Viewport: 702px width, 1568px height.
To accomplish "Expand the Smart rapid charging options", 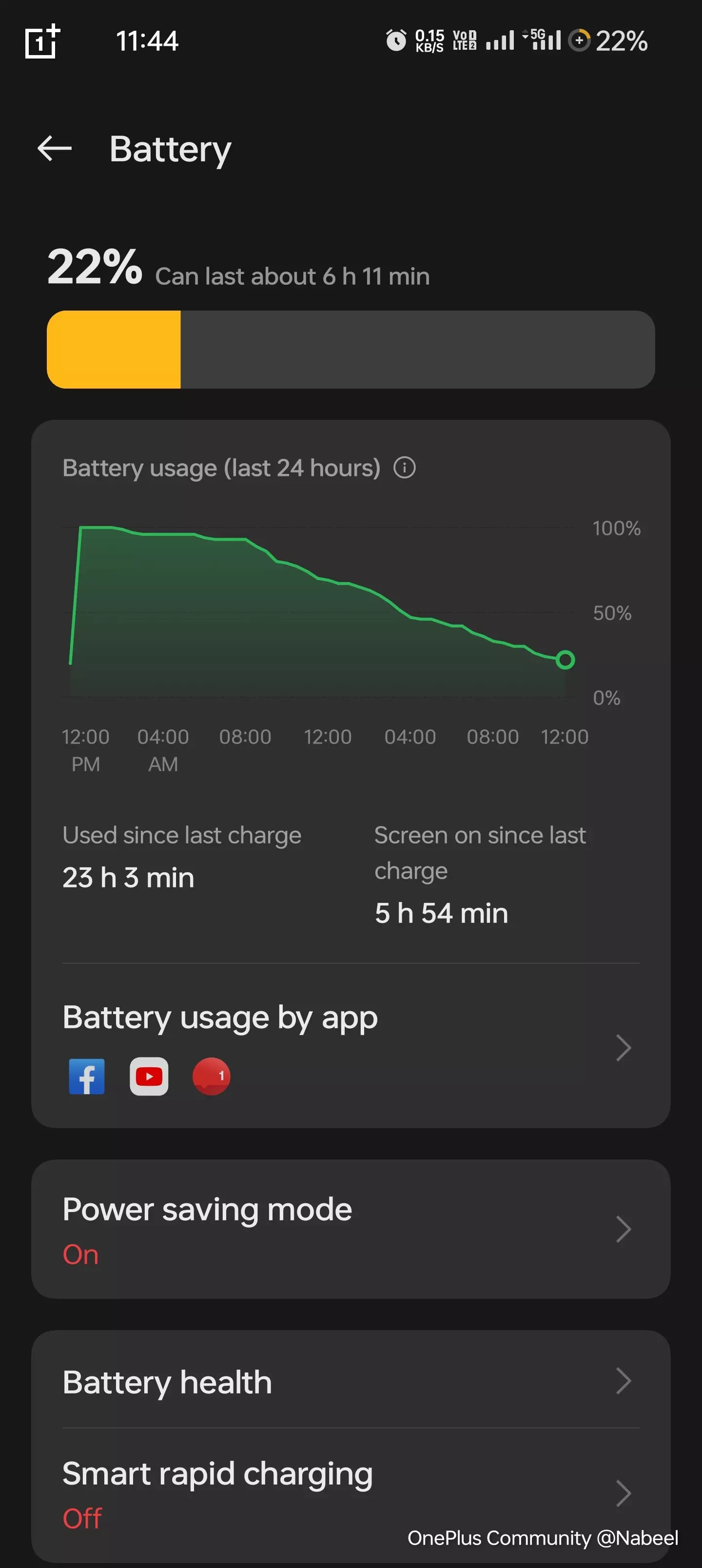I will click(x=624, y=1493).
